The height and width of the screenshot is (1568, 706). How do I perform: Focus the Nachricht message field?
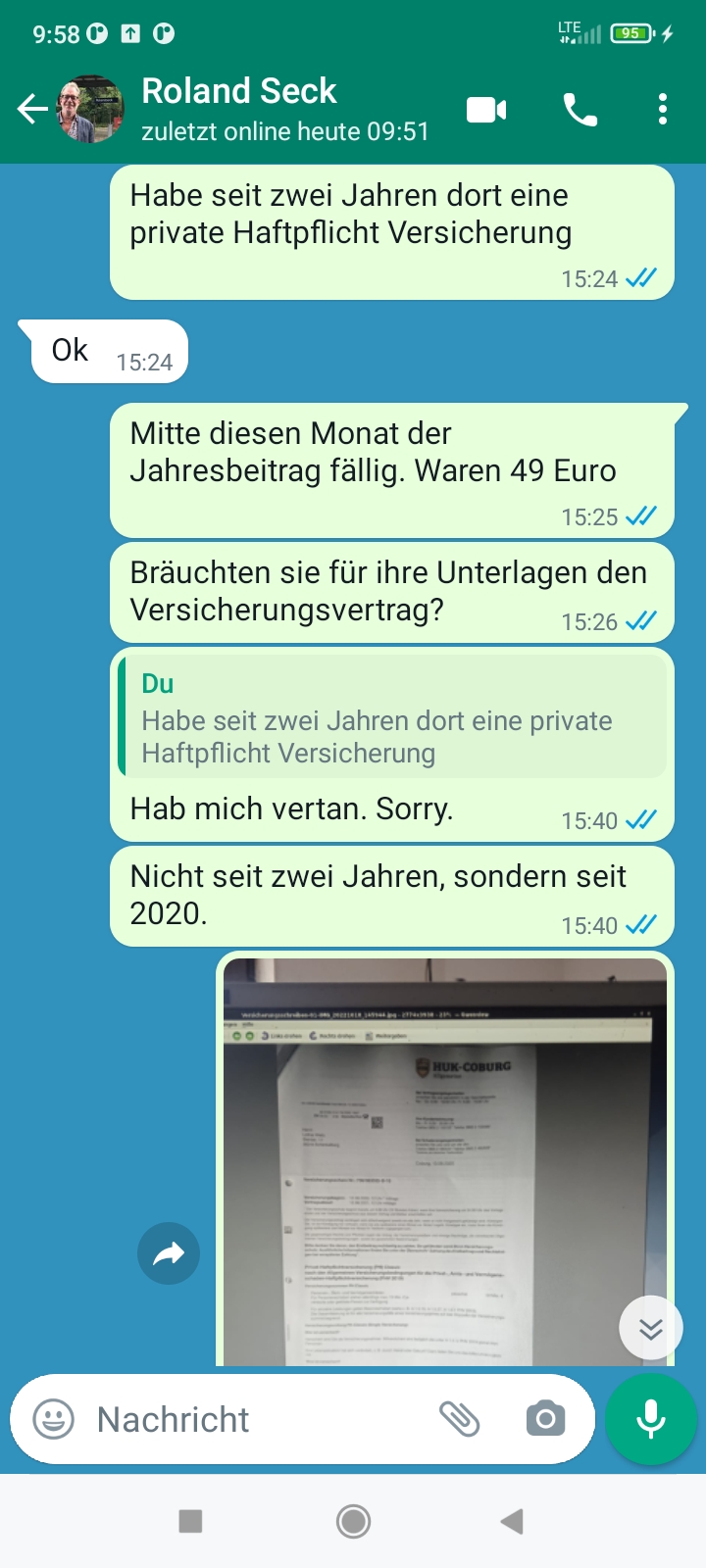pyautogui.click(x=255, y=1419)
